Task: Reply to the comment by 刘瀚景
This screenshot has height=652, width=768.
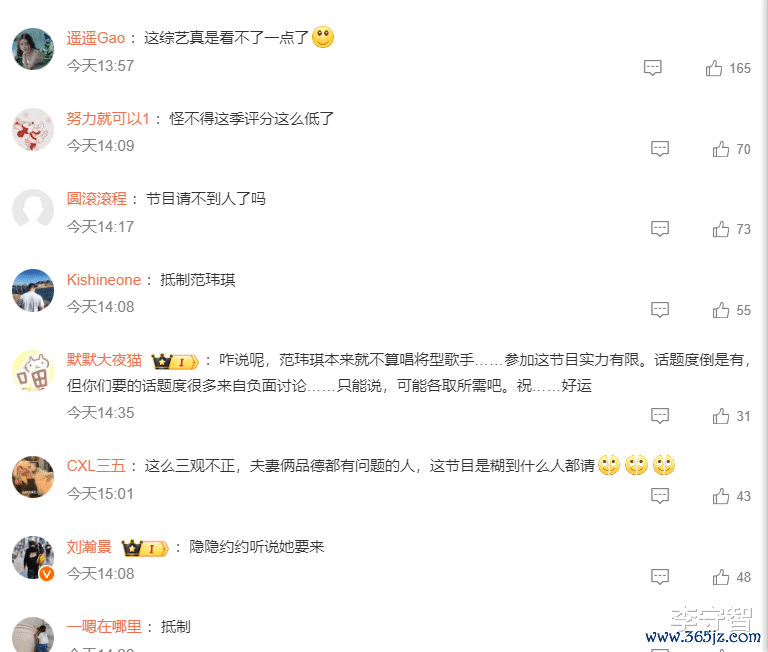Action: pos(660,577)
